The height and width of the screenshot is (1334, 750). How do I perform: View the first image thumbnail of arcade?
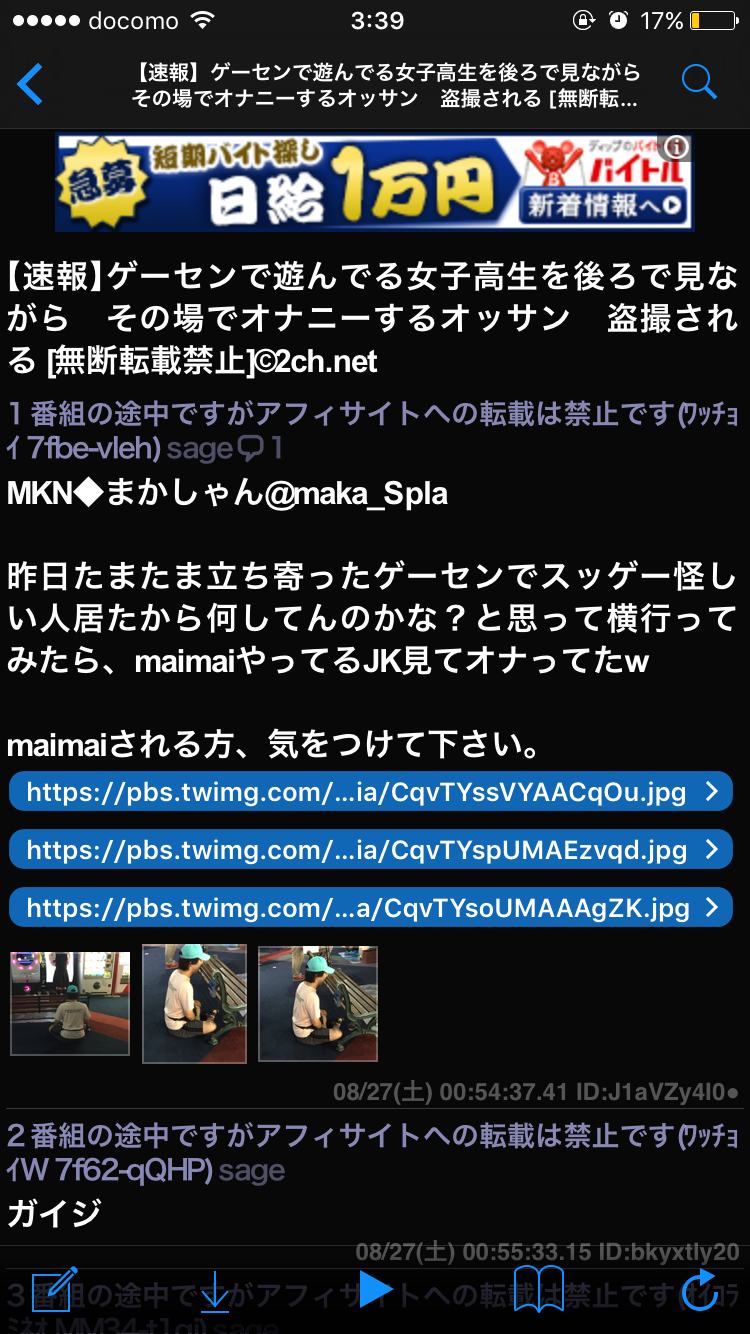pyautogui.click(x=70, y=1003)
